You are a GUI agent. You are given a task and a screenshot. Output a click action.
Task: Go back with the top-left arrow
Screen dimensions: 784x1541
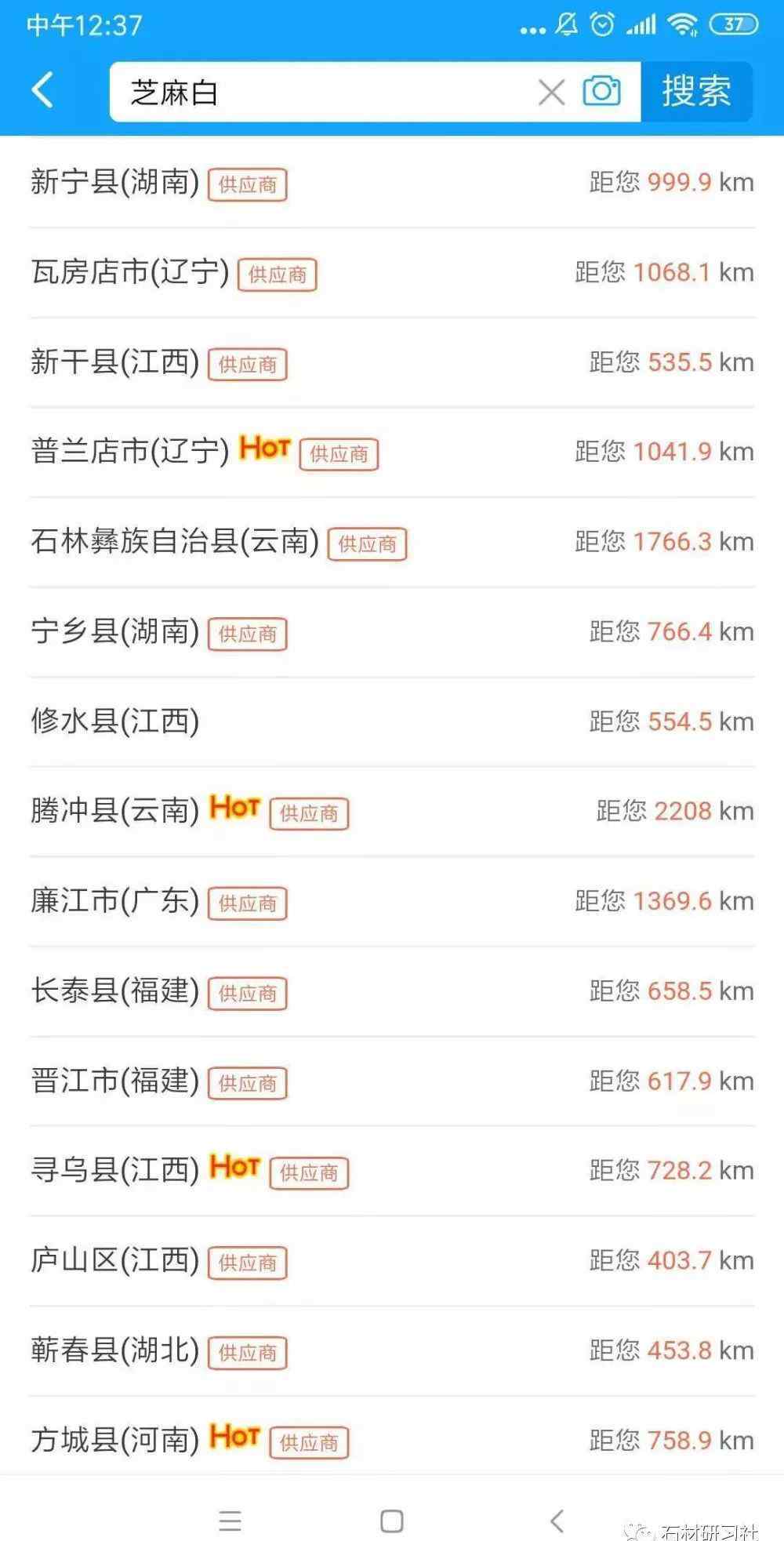tap(43, 90)
